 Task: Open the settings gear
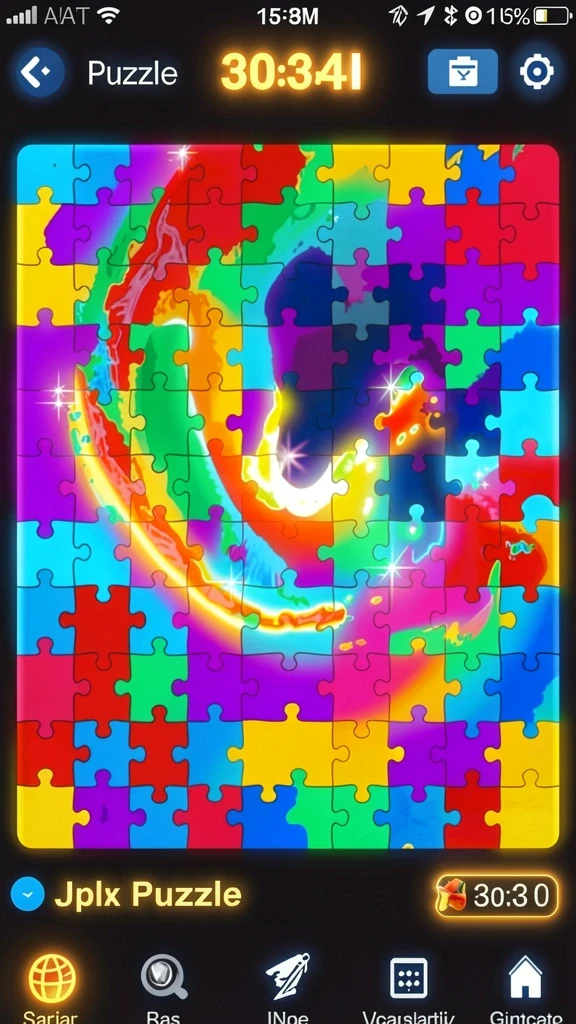[x=537, y=72]
